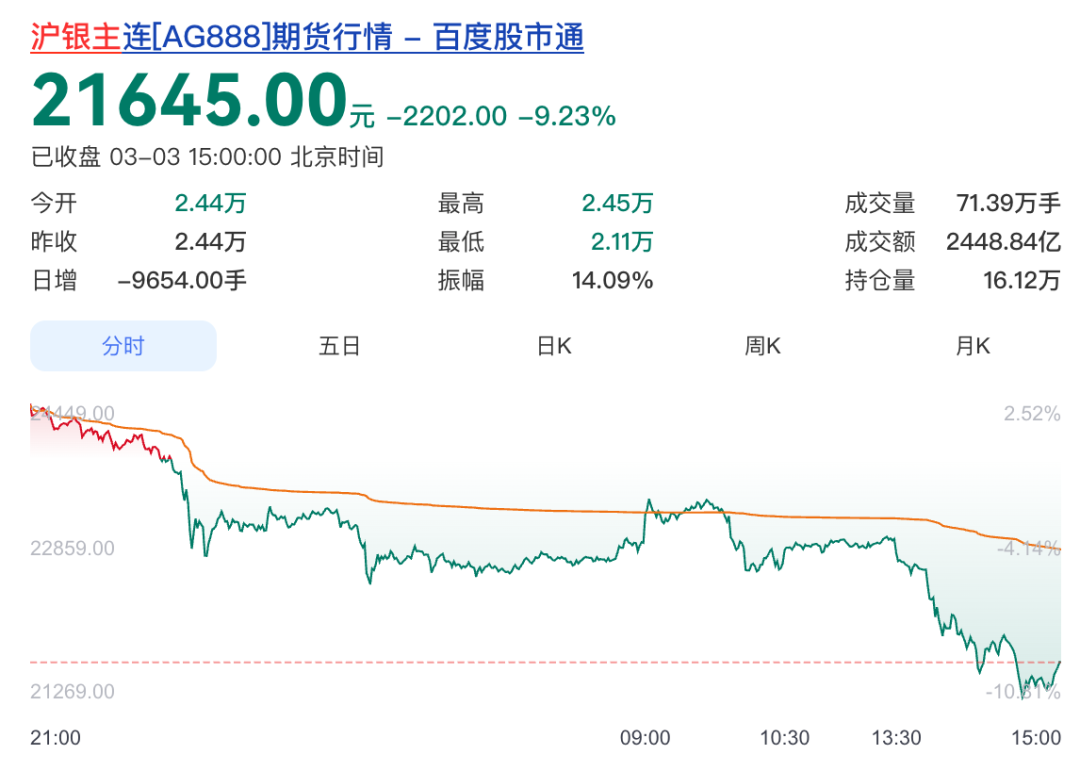The height and width of the screenshot is (771, 1080).
Task: Select the 分时 chart tab
Action: click(x=123, y=346)
